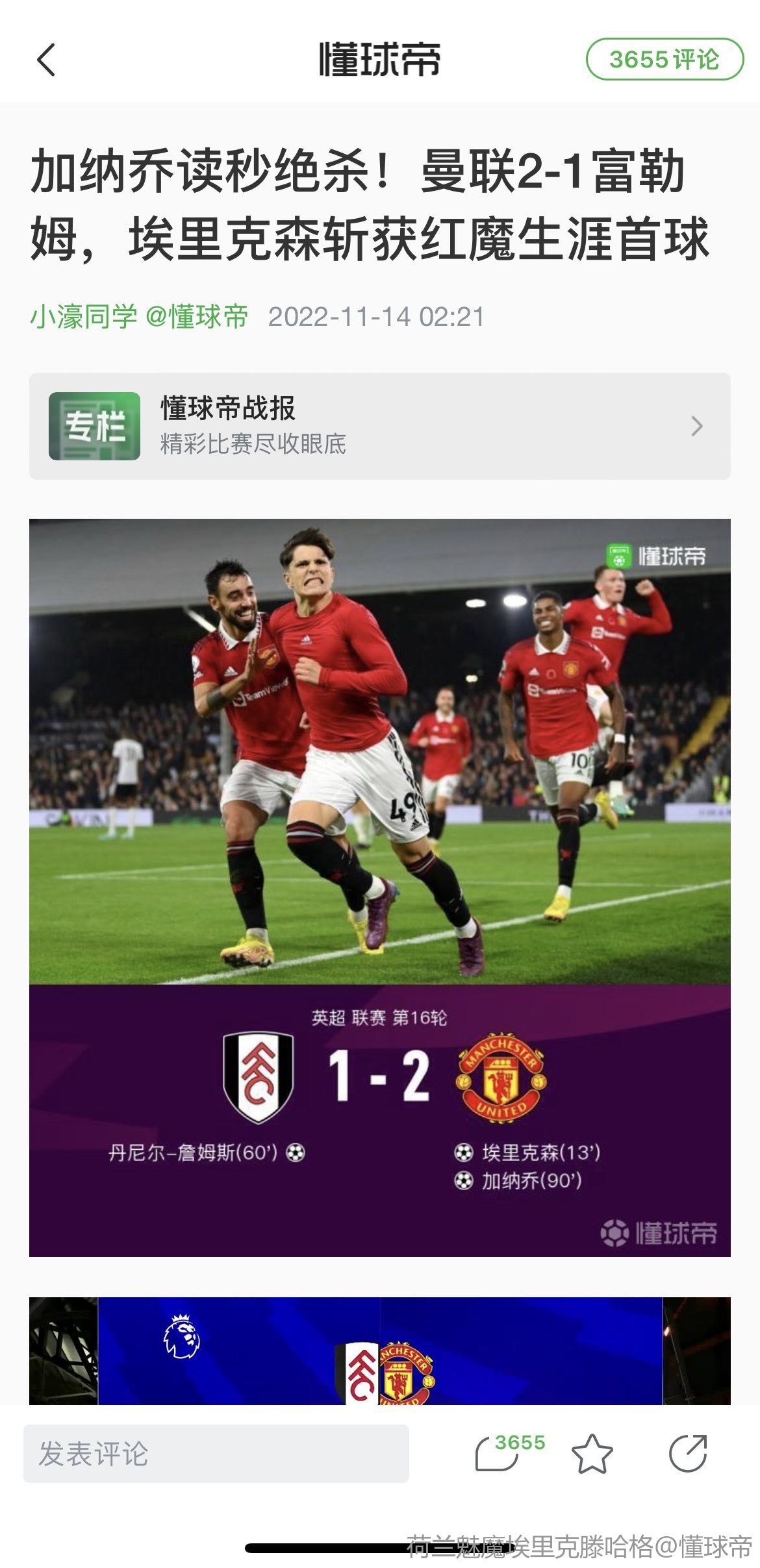760x1568 pixels.
Task: Open the Fulham vs Manchester United image
Action: tap(379, 1351)
